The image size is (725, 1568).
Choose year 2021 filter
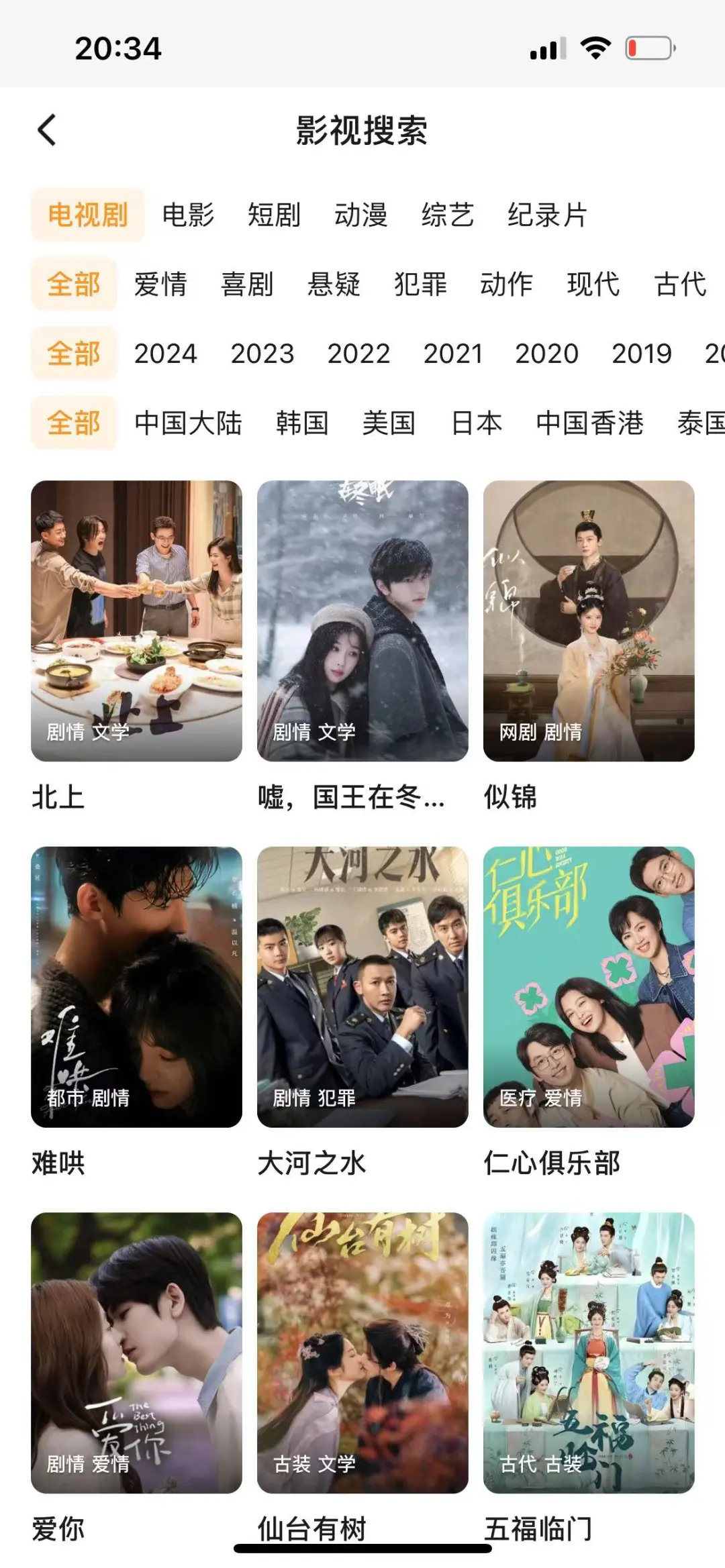click(453, 354)
